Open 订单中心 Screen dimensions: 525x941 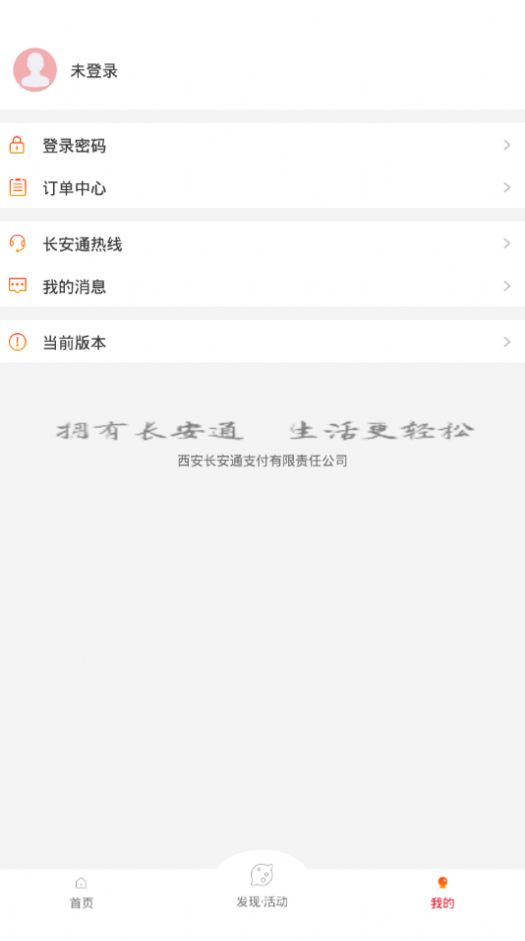[262, 187]
